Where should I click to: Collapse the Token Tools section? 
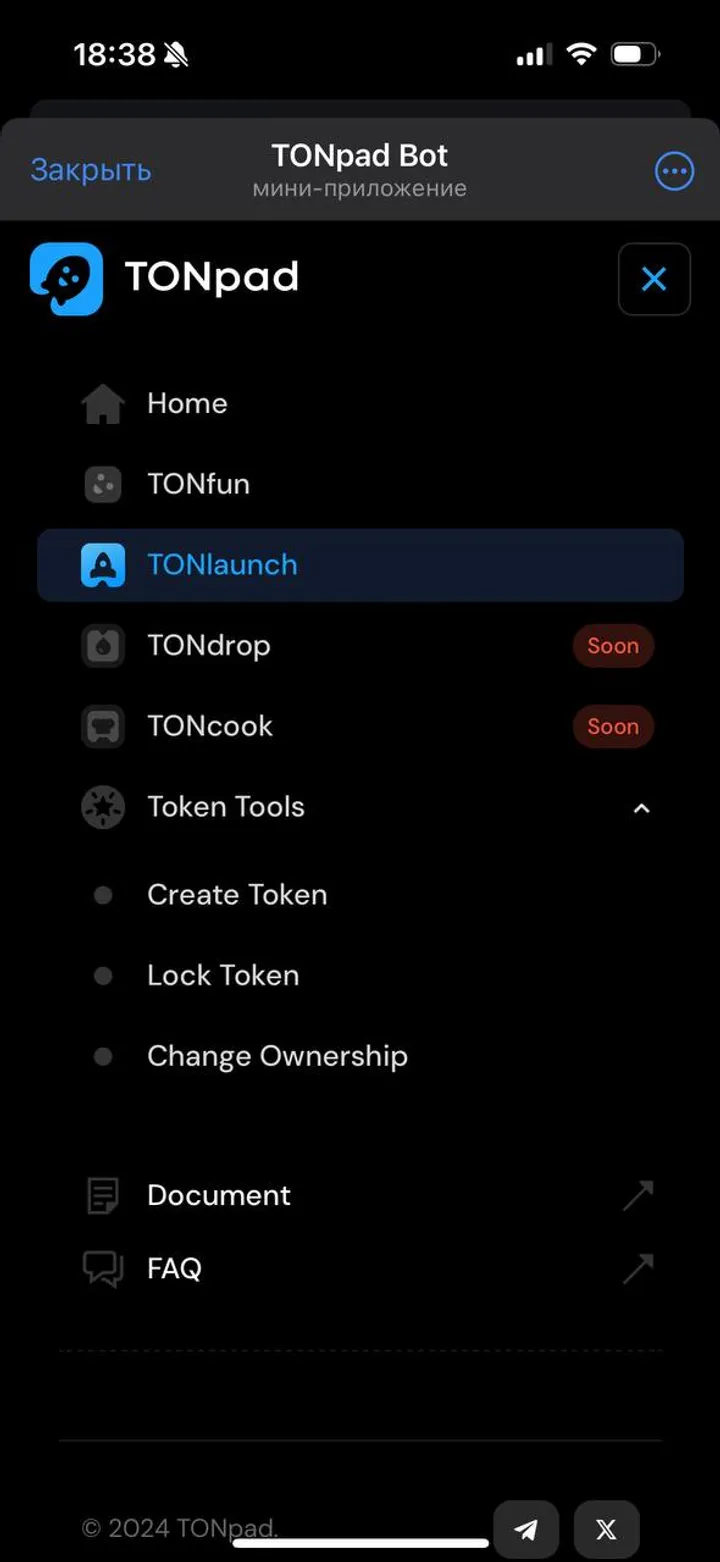pos(642,807)
